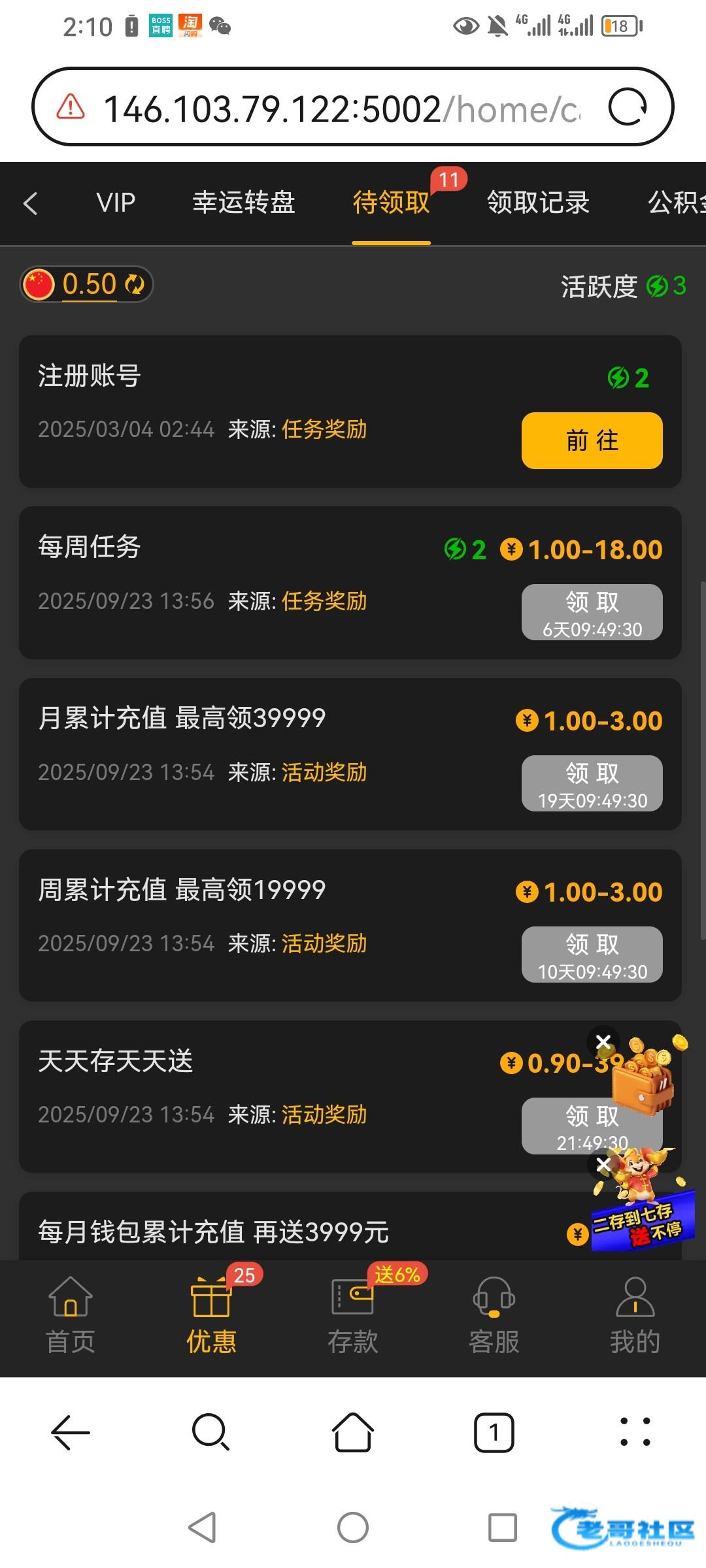Open the 我的 profile tab

pyautogui.click(x=635, y=1315)
